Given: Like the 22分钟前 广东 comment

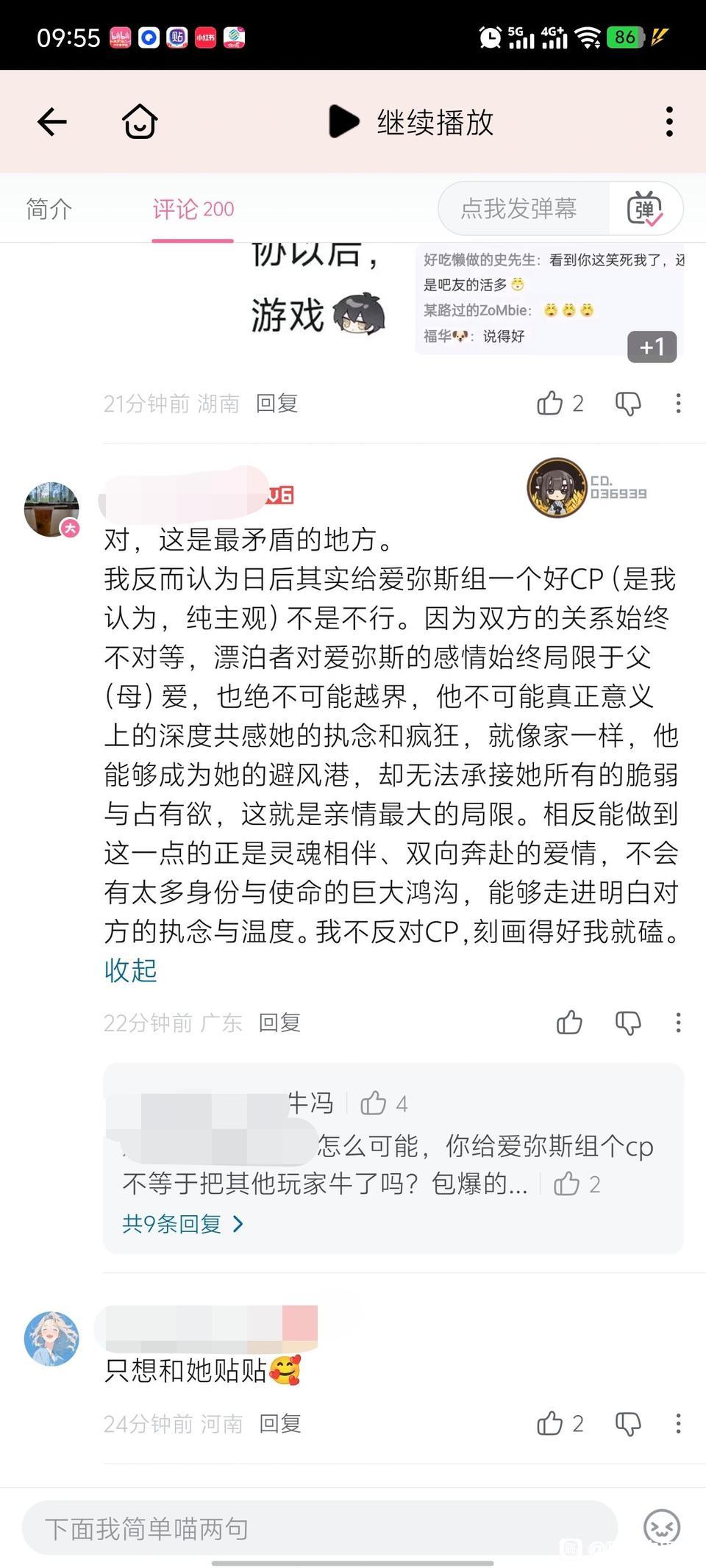Looking at the screenshot, I should pos(569,1023).
